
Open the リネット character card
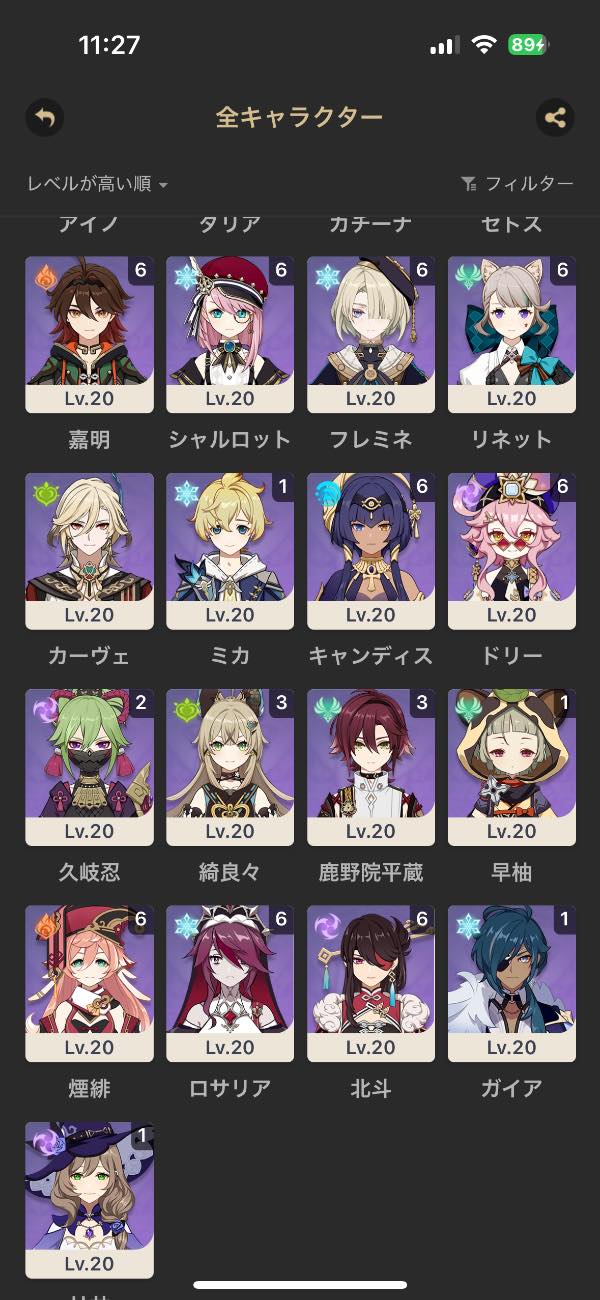512,335
